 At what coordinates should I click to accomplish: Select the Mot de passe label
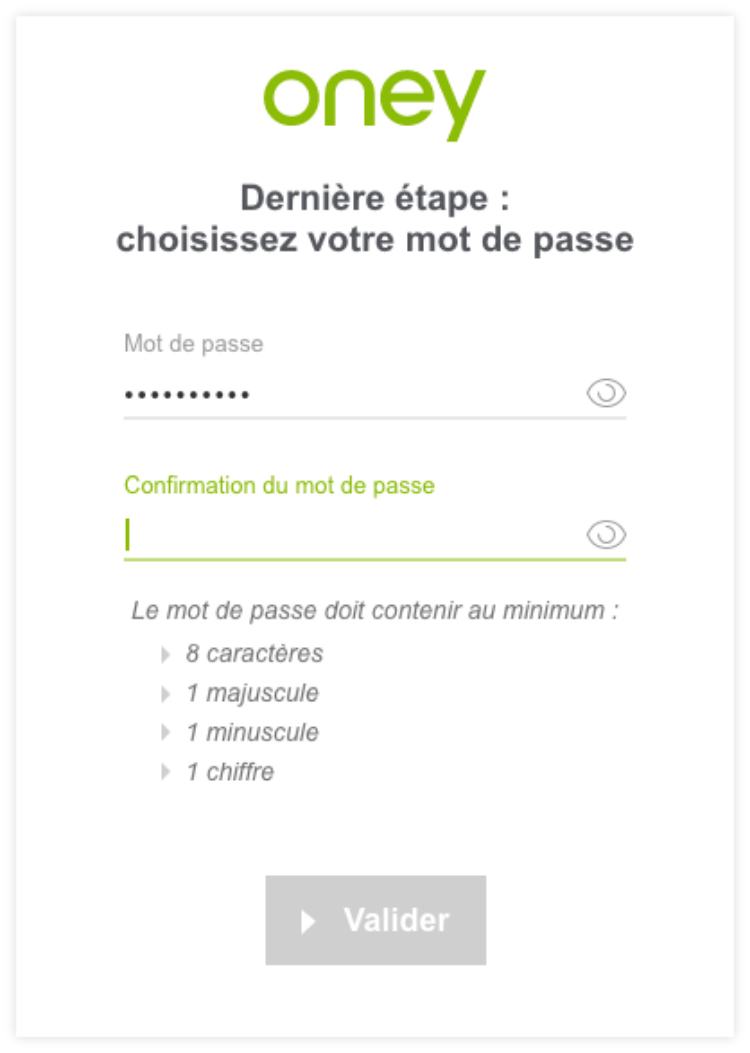pos(192,344)
